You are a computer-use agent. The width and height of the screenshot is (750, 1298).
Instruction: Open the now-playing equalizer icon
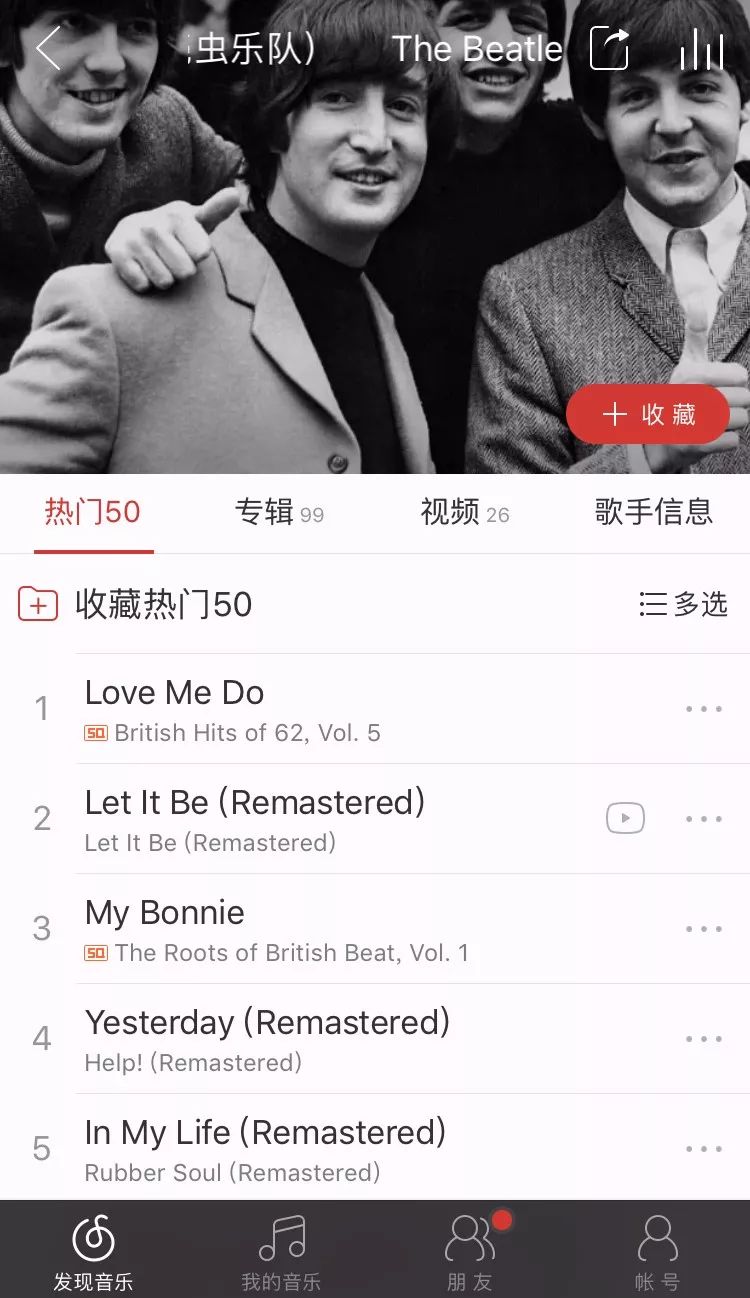(701, 48)
